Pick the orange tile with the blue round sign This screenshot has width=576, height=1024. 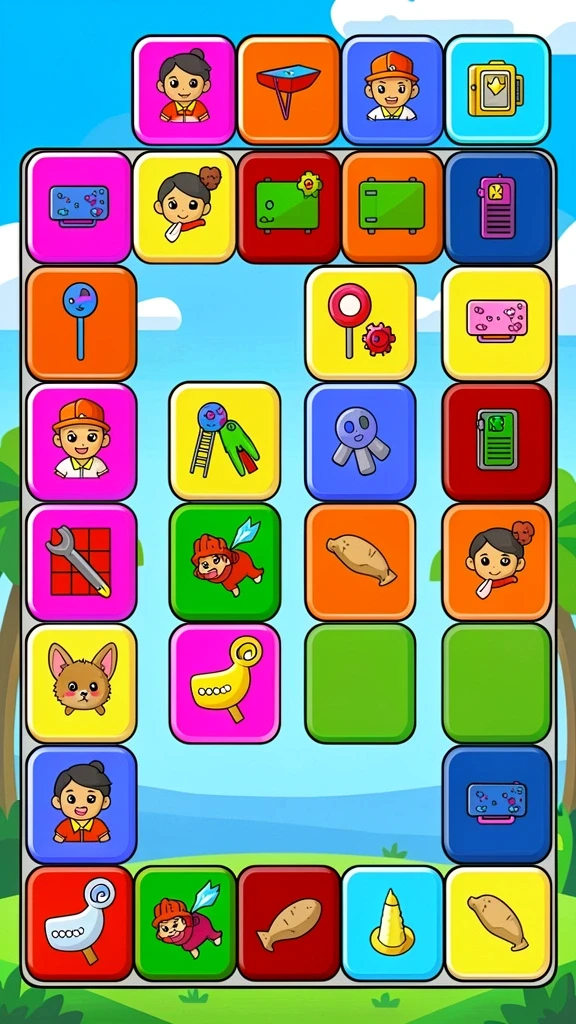click(82, 323)
